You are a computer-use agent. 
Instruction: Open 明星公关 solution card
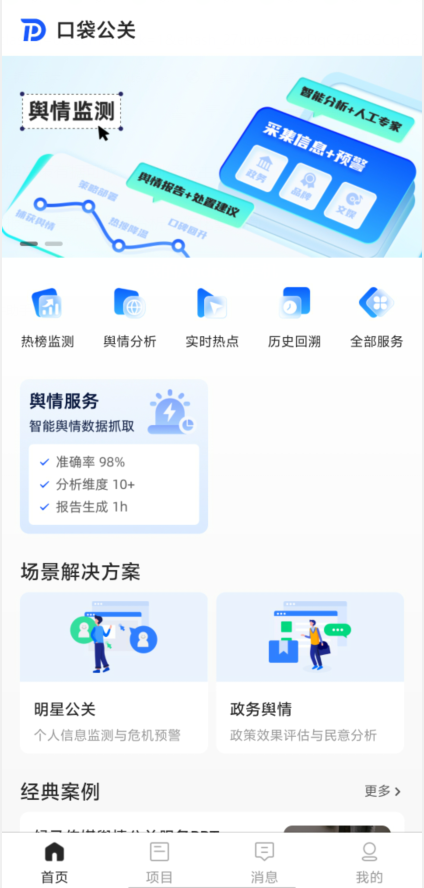click(x=114, y=673)
